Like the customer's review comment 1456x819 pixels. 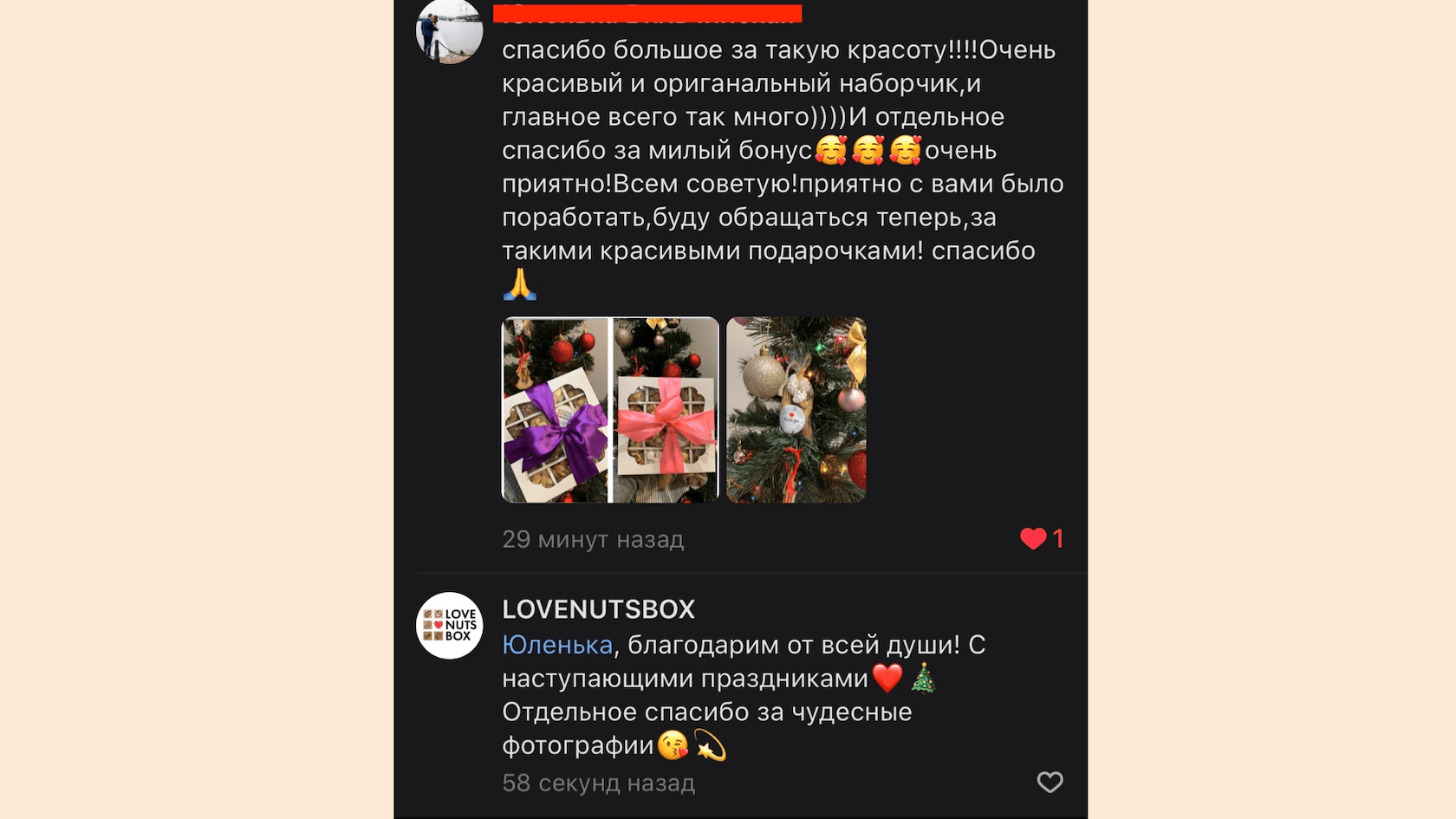pos(1033,538)
